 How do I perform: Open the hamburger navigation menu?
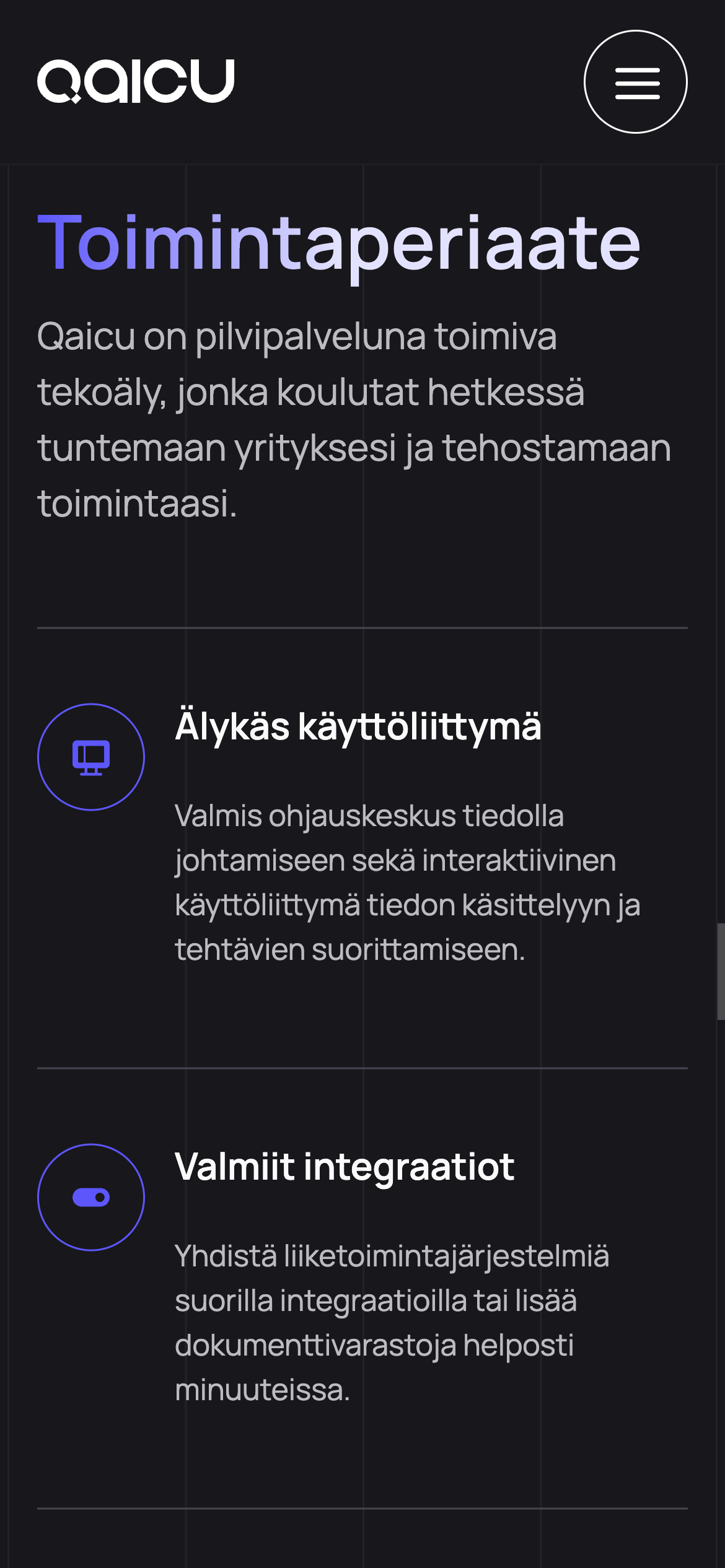pos(636,82)
